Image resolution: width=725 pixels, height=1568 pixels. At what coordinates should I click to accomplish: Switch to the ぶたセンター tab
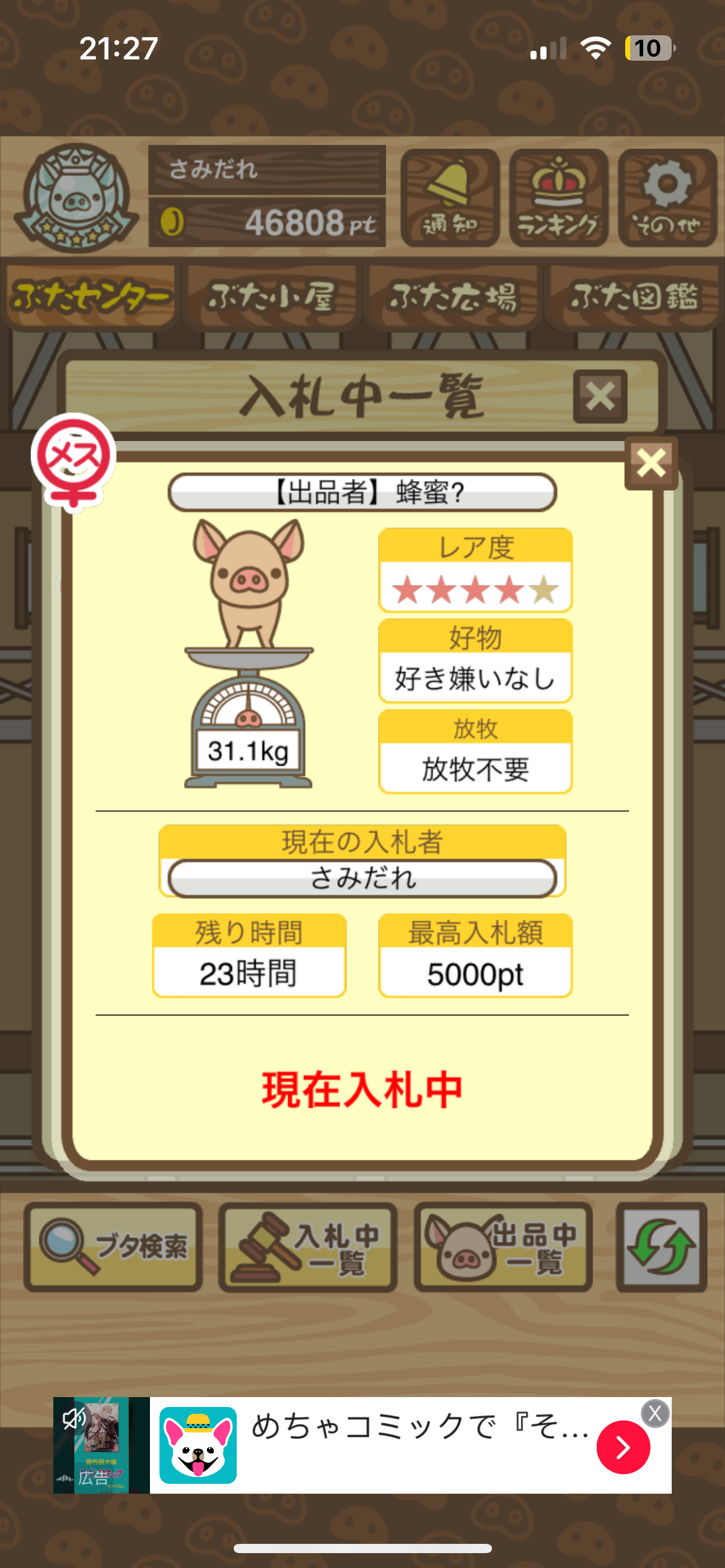click(x=90, y=297)
